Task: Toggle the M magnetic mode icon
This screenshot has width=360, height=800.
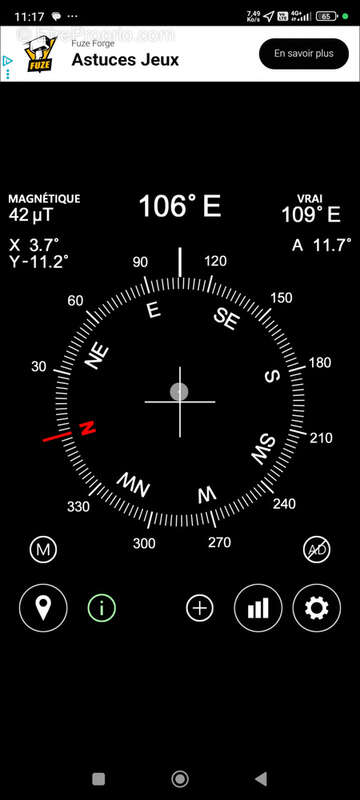Action: [x=43, y=550]
